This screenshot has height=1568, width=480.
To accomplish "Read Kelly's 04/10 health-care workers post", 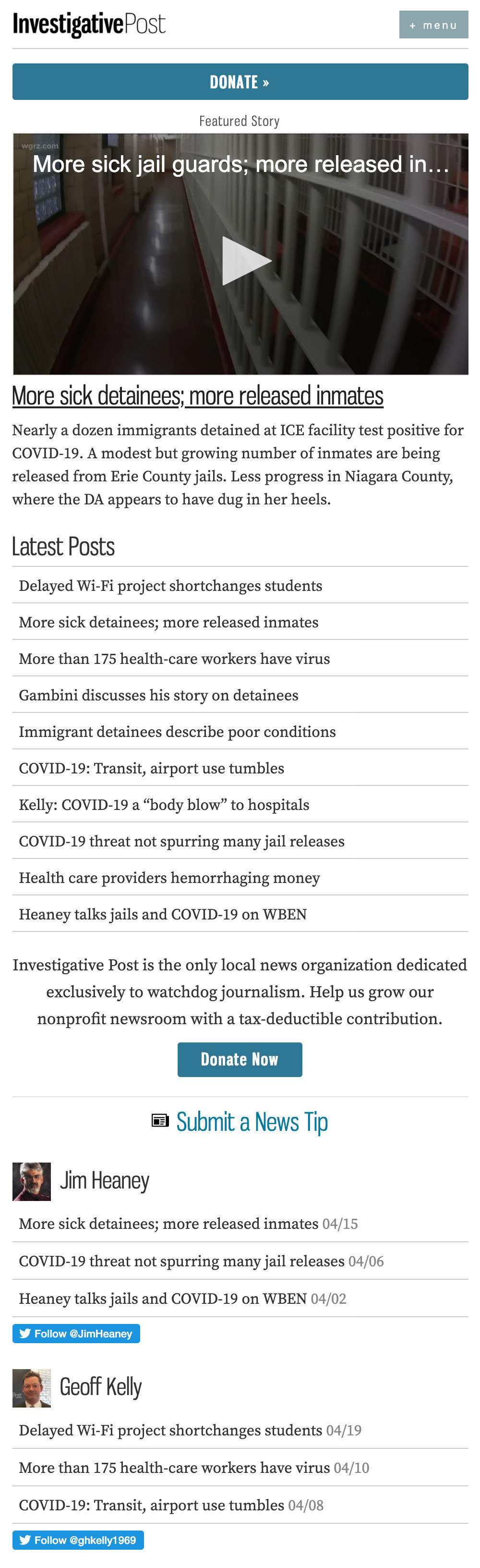I will coord(174,1468).
